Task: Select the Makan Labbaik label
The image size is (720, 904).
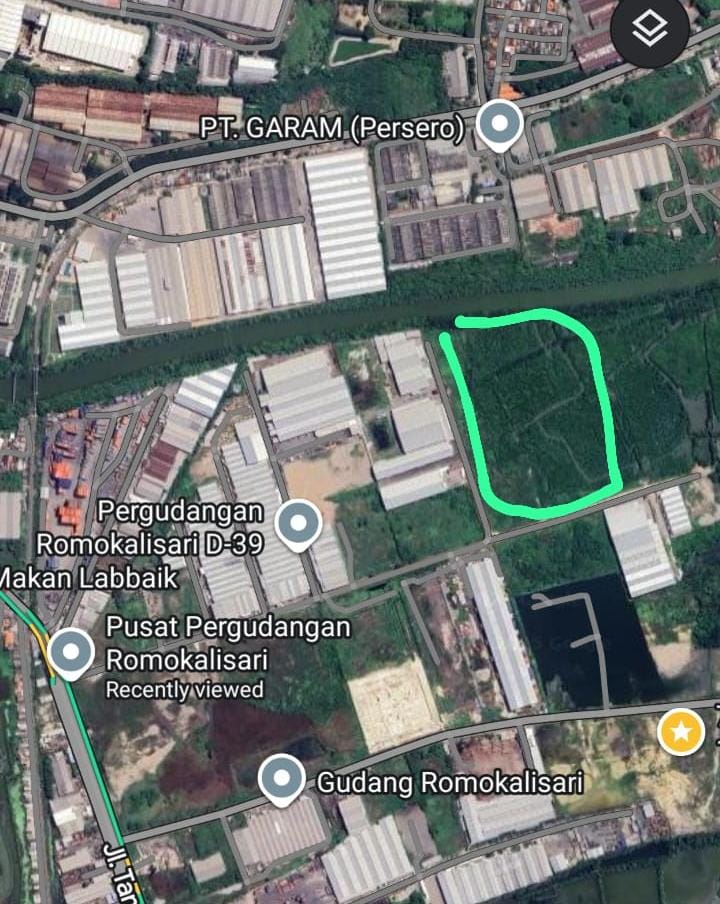Action: tap(85, 578)
